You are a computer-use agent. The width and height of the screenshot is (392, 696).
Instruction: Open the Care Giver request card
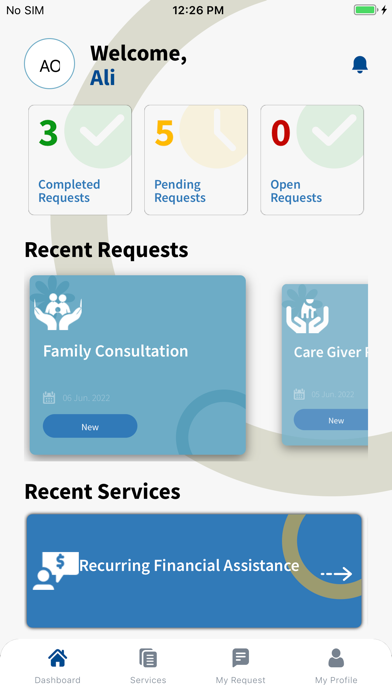coord(325,365)
